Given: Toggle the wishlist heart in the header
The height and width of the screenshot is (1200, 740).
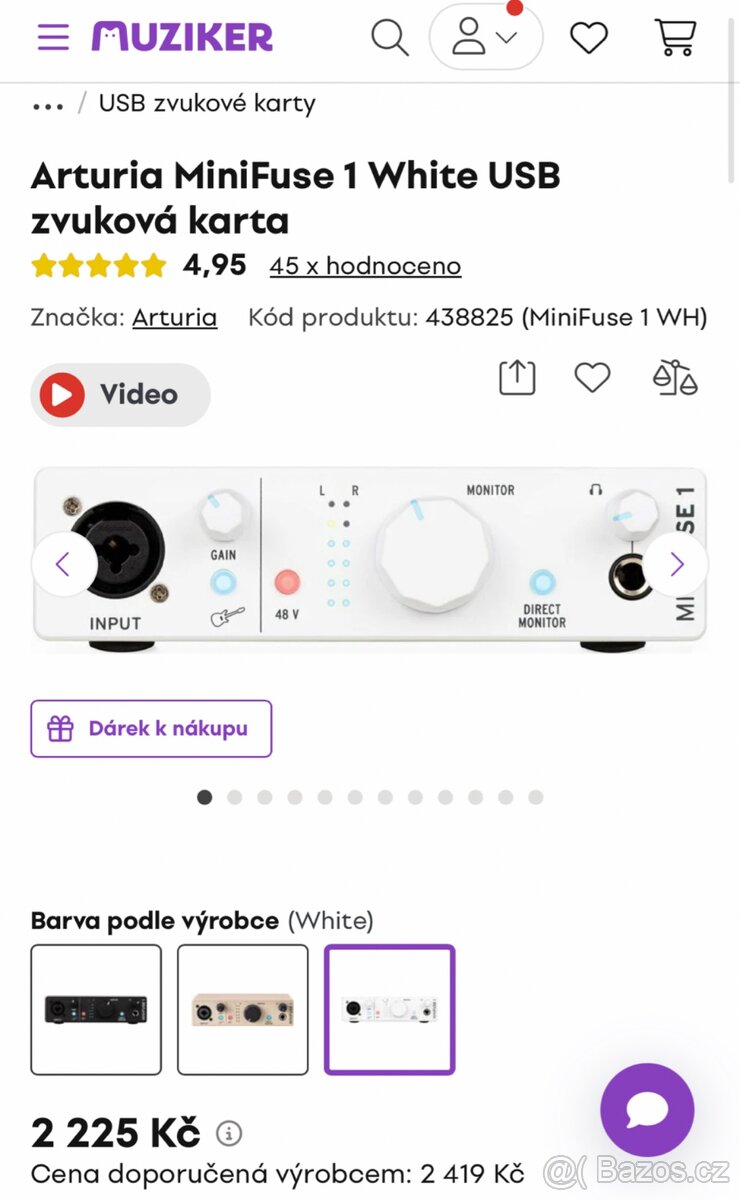Looking at the screenshot, I should [x=588, y=35].
